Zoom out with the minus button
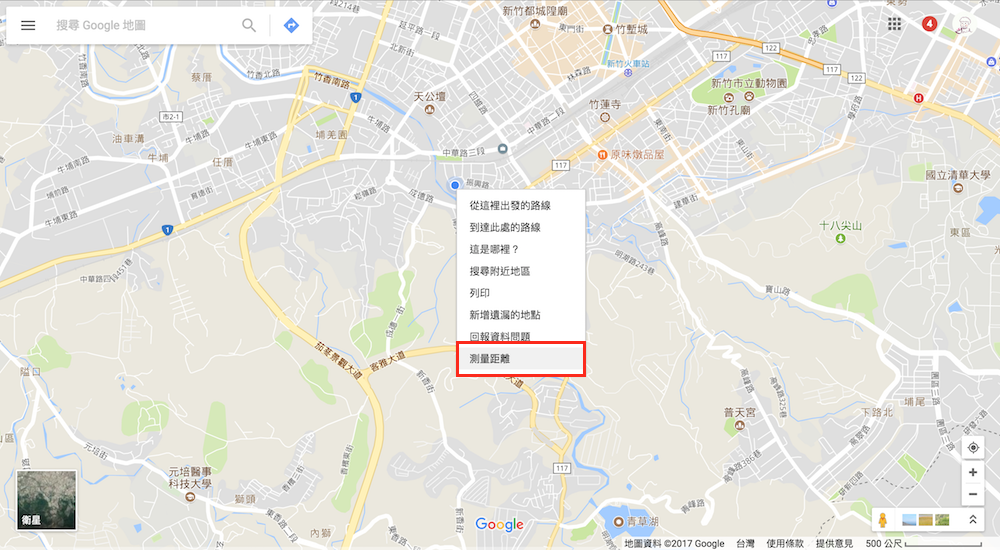1000x550 pixels. (x=972, y=495)
